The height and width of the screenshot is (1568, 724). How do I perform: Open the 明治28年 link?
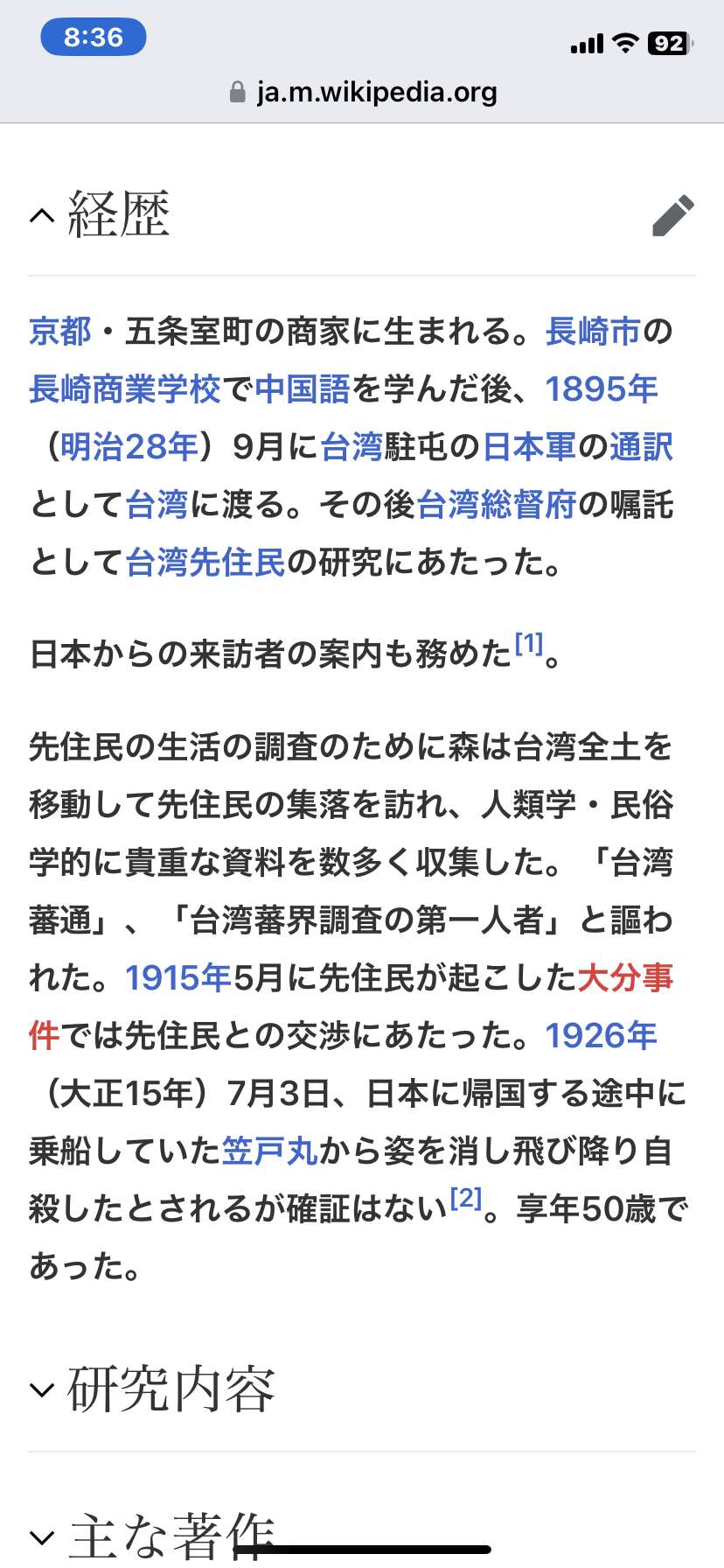tap(130, 447)
